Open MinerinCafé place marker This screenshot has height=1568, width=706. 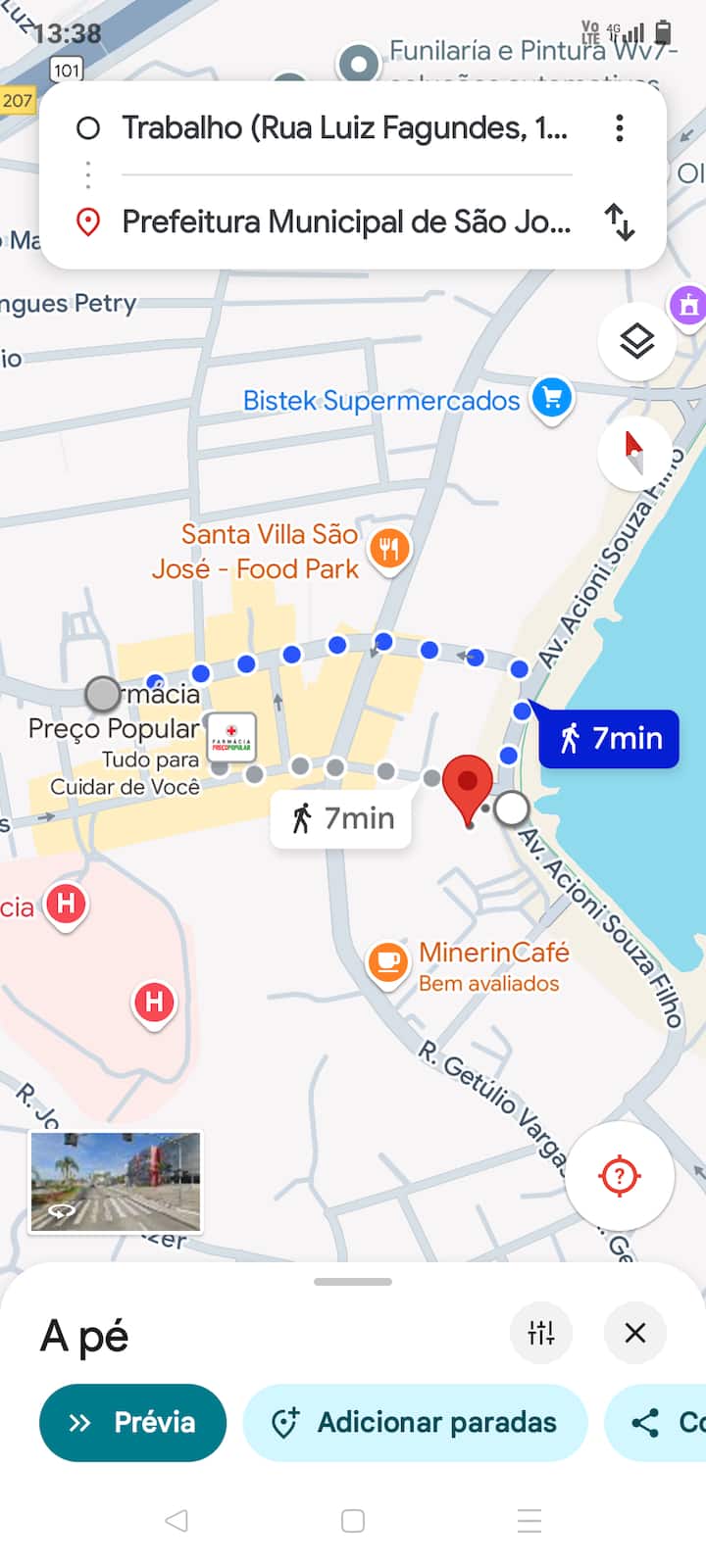(388, 962)
